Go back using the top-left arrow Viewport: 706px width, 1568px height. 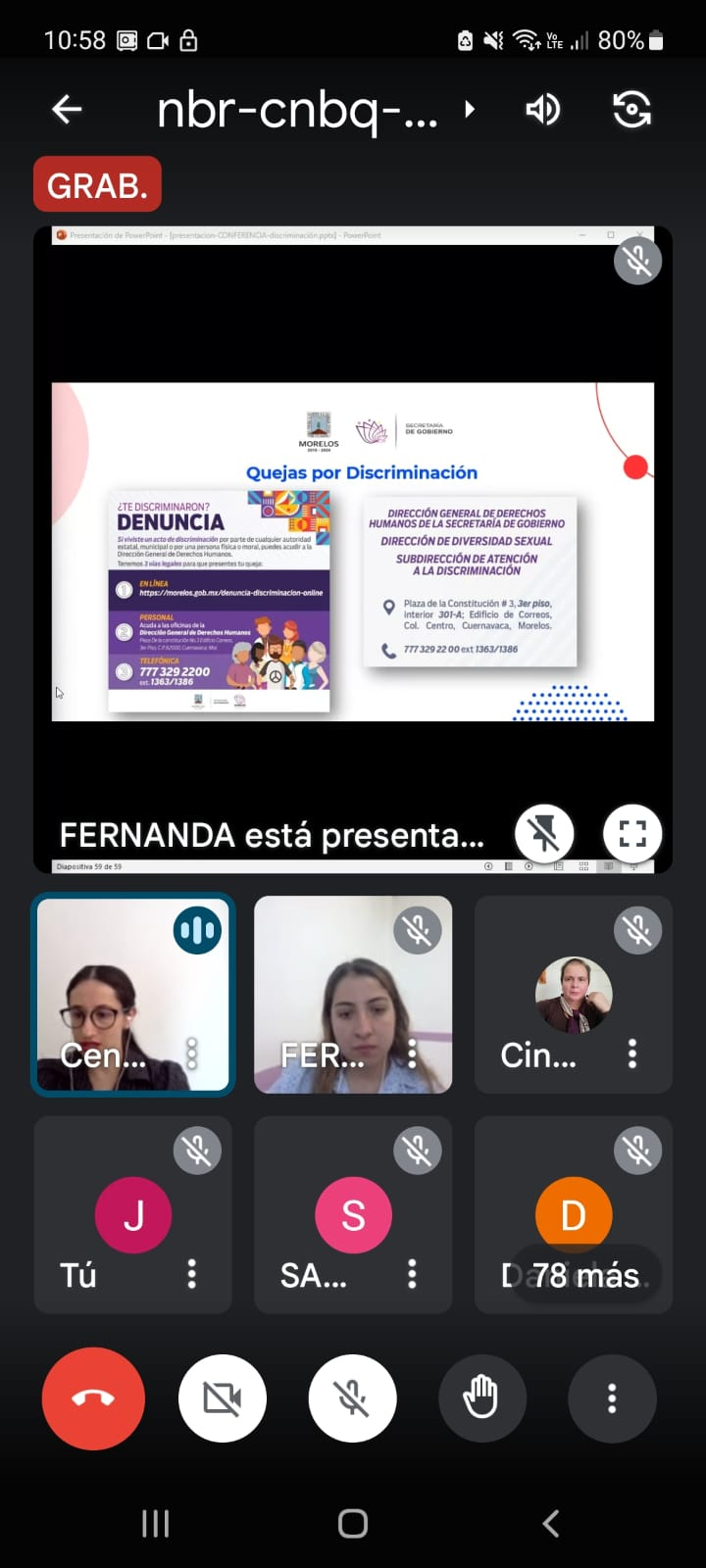pos(67,109)
